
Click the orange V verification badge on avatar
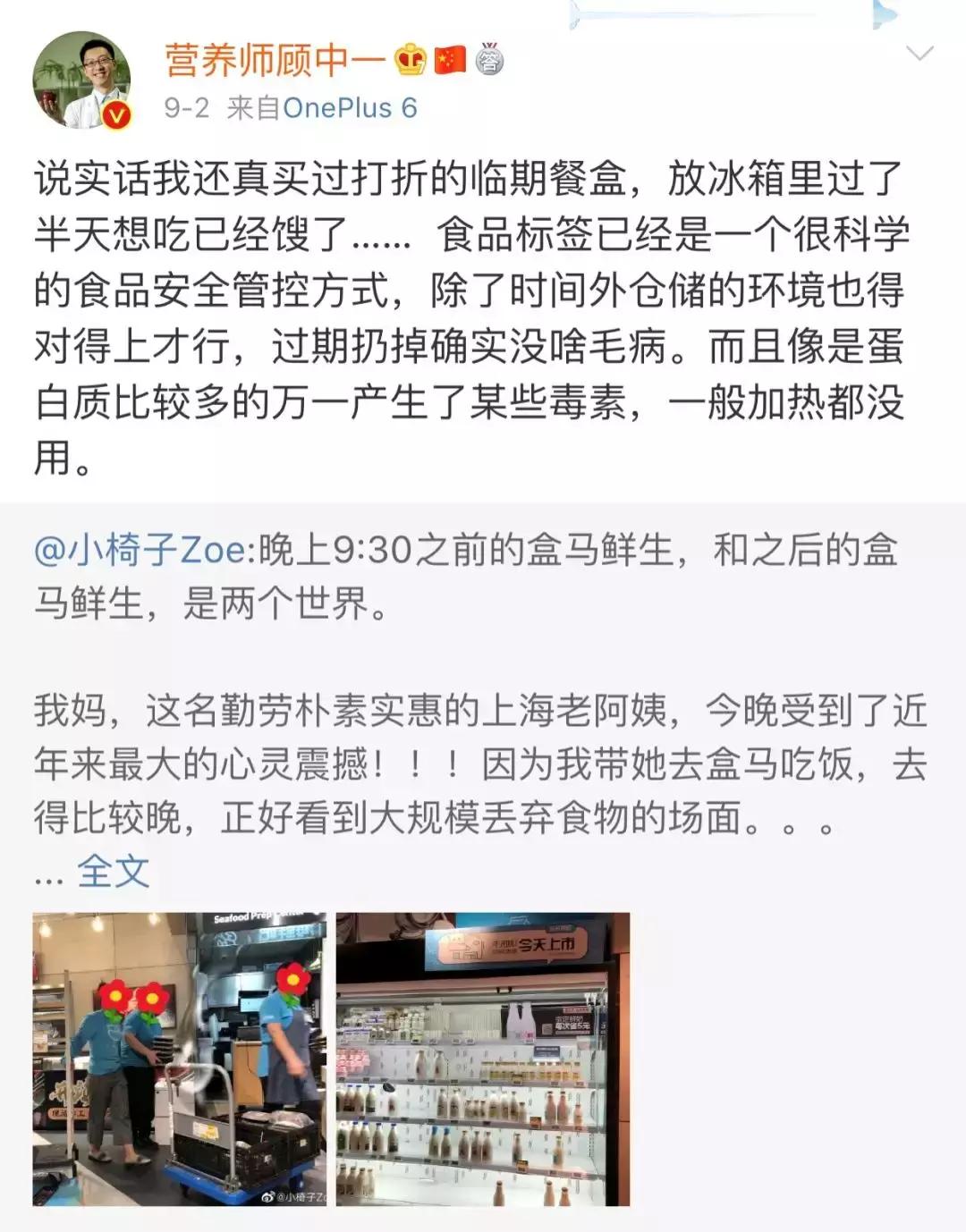click(115, 113)
